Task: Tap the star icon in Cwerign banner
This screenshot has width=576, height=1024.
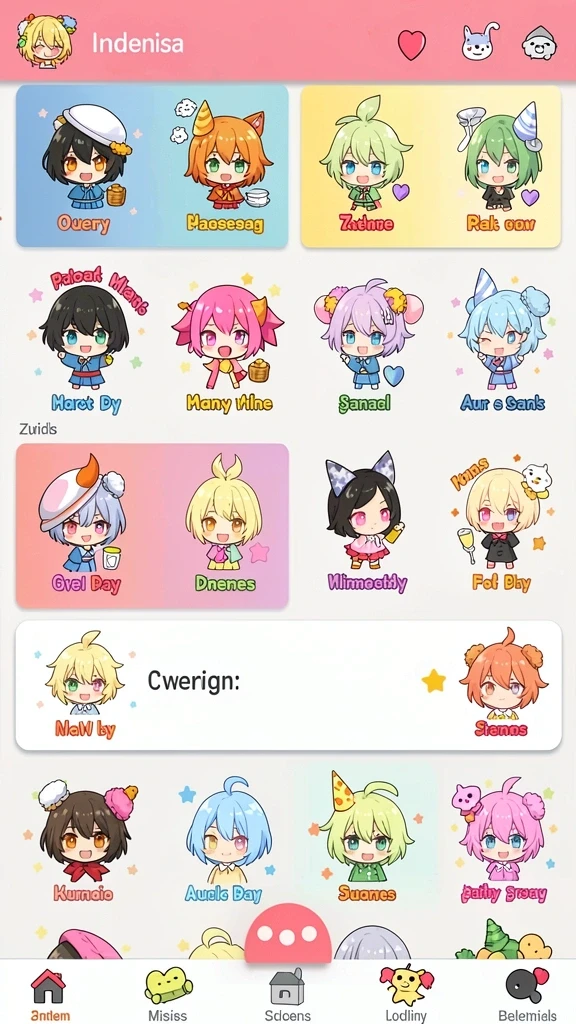Action: [434, 681]
